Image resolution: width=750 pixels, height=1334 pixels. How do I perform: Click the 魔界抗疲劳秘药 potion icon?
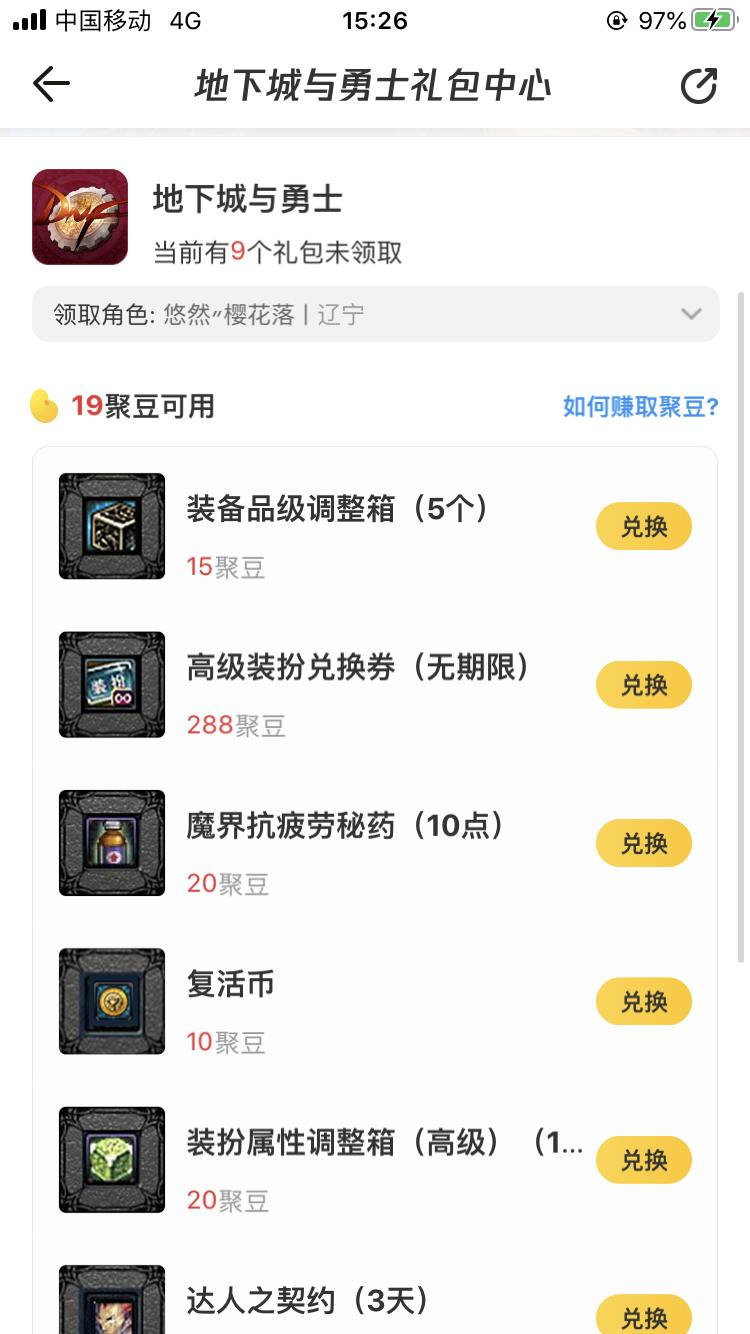(x=111, y=843)
